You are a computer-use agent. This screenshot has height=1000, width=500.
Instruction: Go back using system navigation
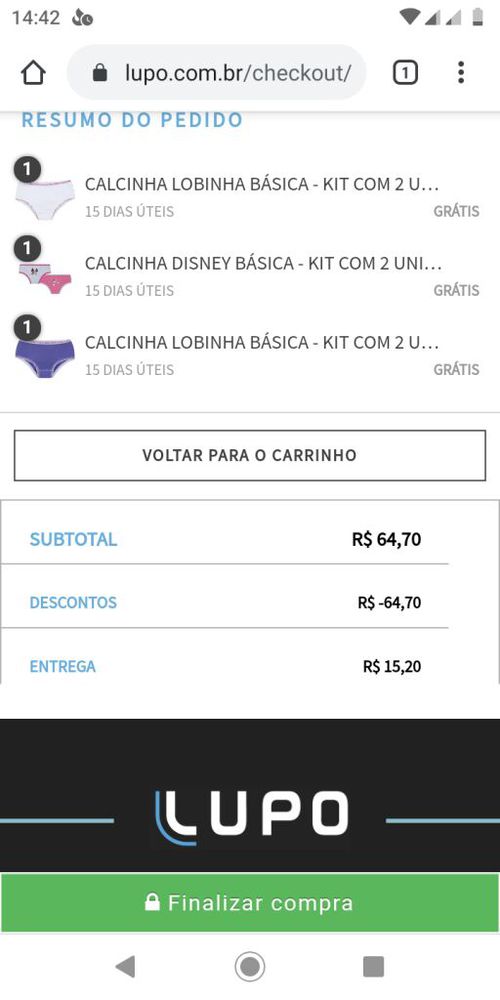pos(125,967)
